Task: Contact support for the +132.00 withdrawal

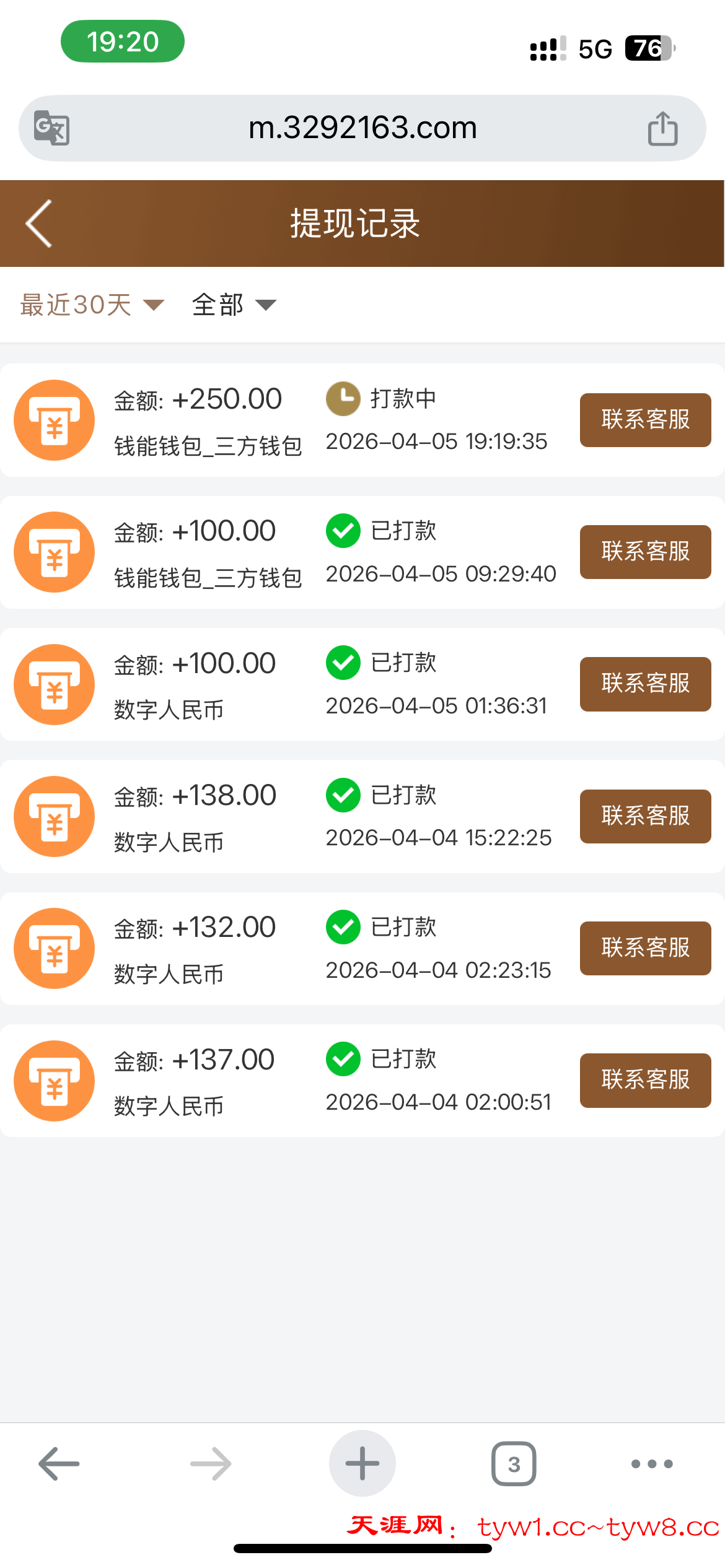Action: point(645,948)
